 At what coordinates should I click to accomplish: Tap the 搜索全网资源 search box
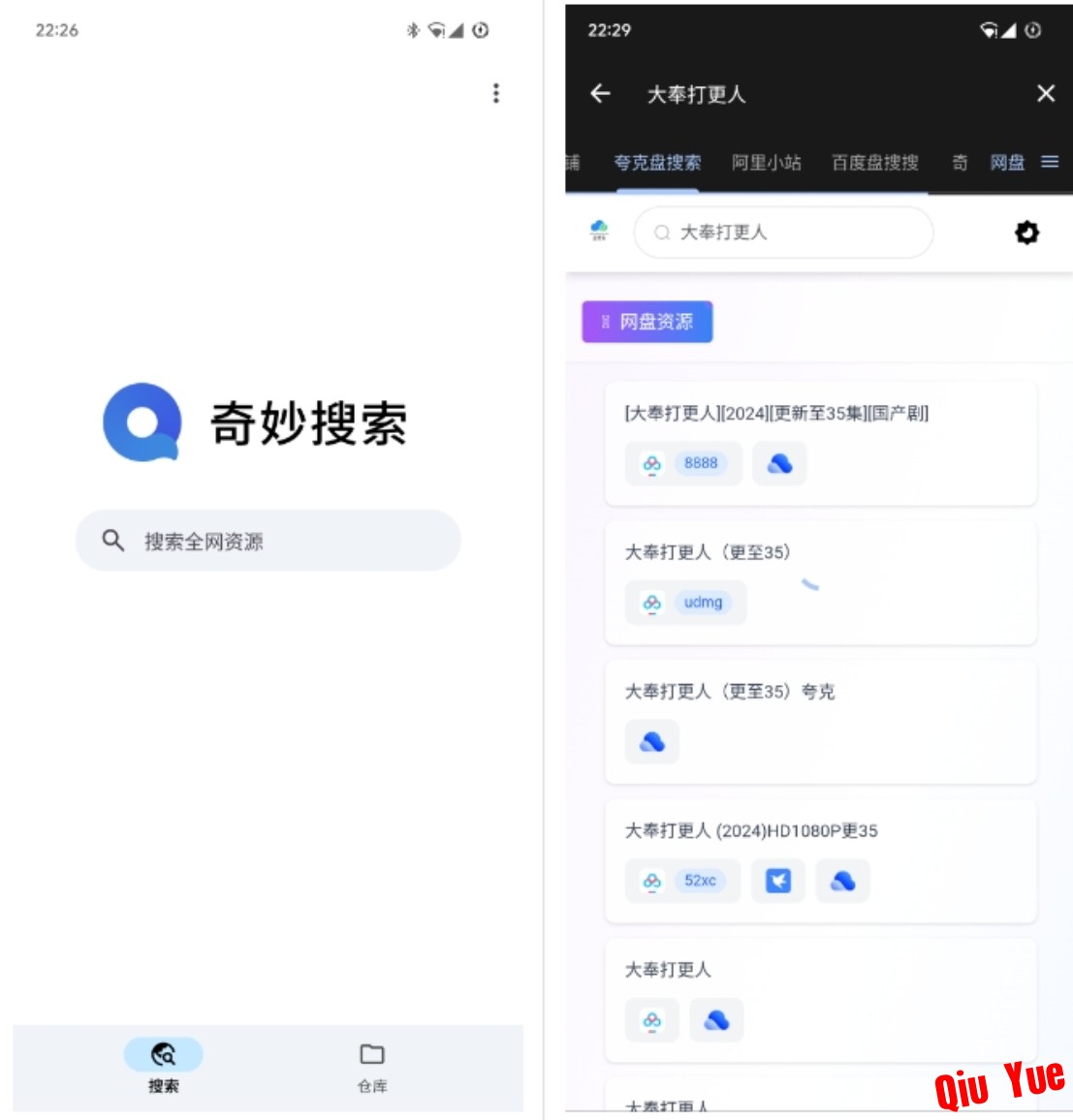[x=268, y=541]
